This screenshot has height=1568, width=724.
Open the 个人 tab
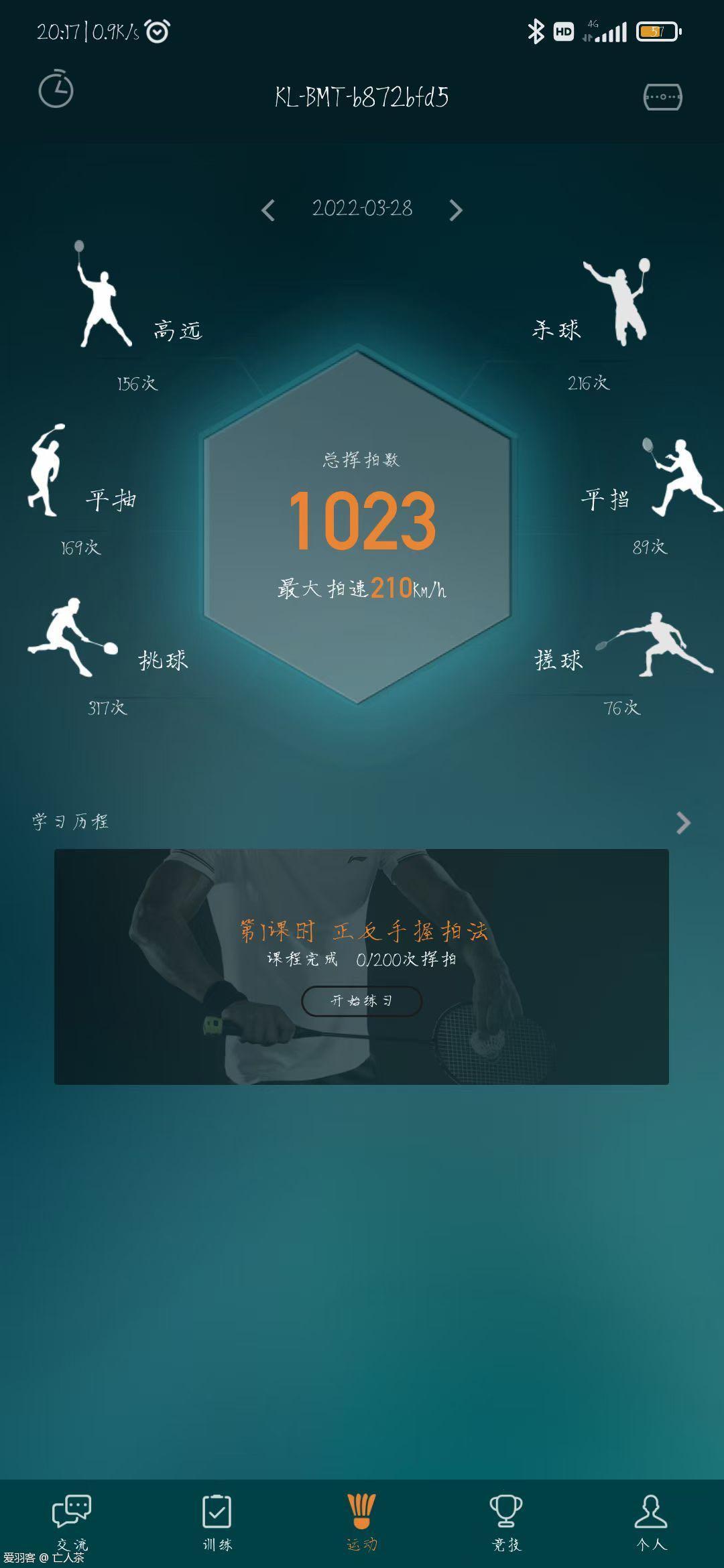coord(651,1522)
